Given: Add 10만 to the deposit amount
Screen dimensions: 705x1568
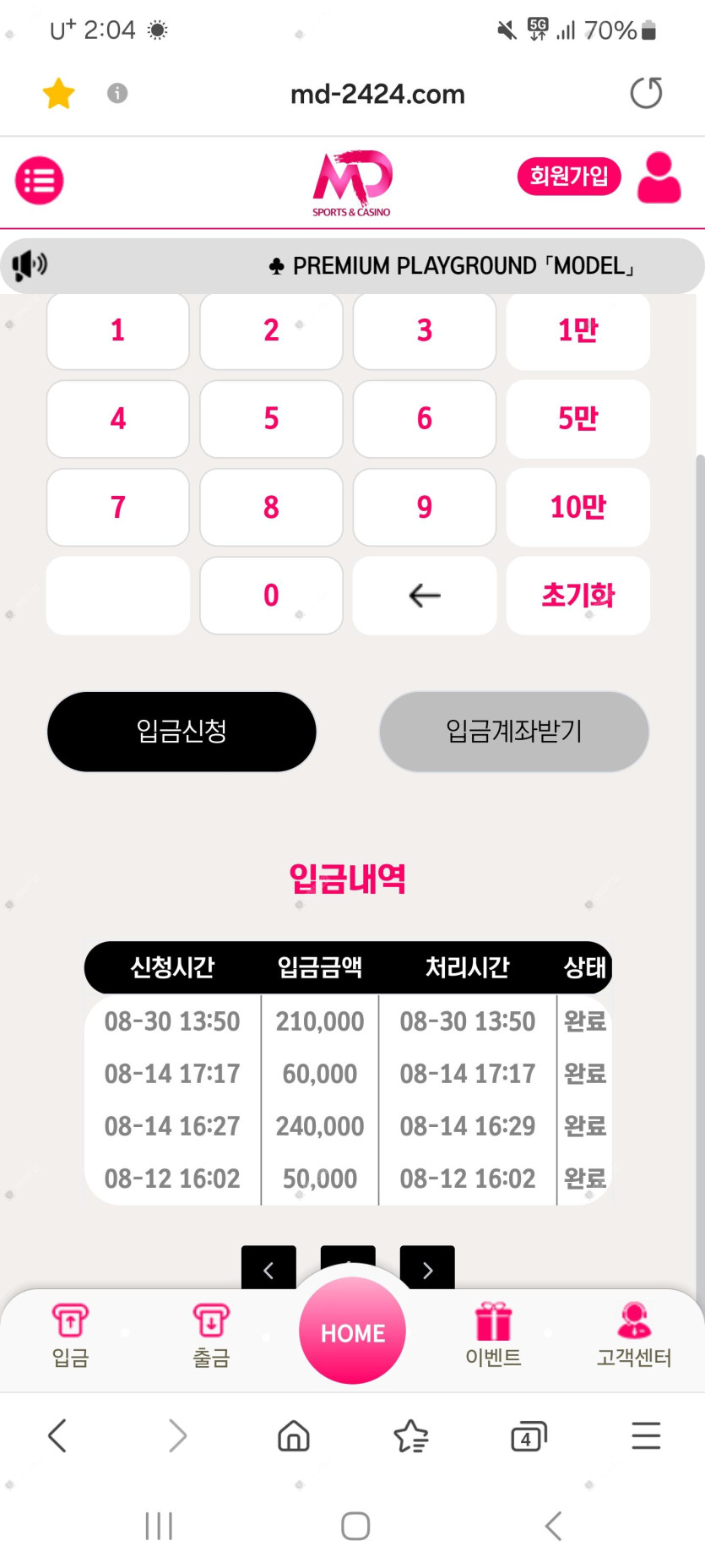Looking at the screenshot, I should (x=578, y=507).
